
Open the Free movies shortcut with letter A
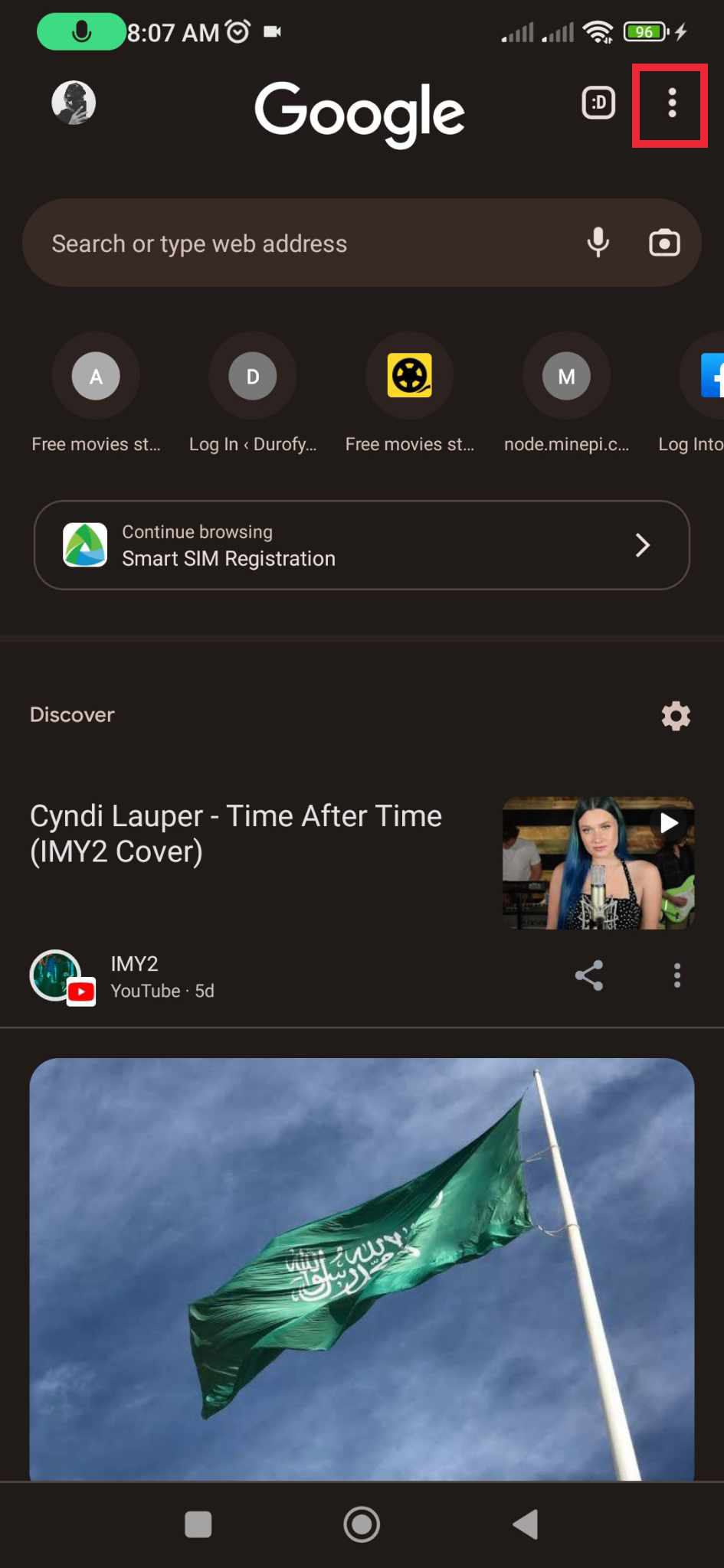click(x=96, y=377)
